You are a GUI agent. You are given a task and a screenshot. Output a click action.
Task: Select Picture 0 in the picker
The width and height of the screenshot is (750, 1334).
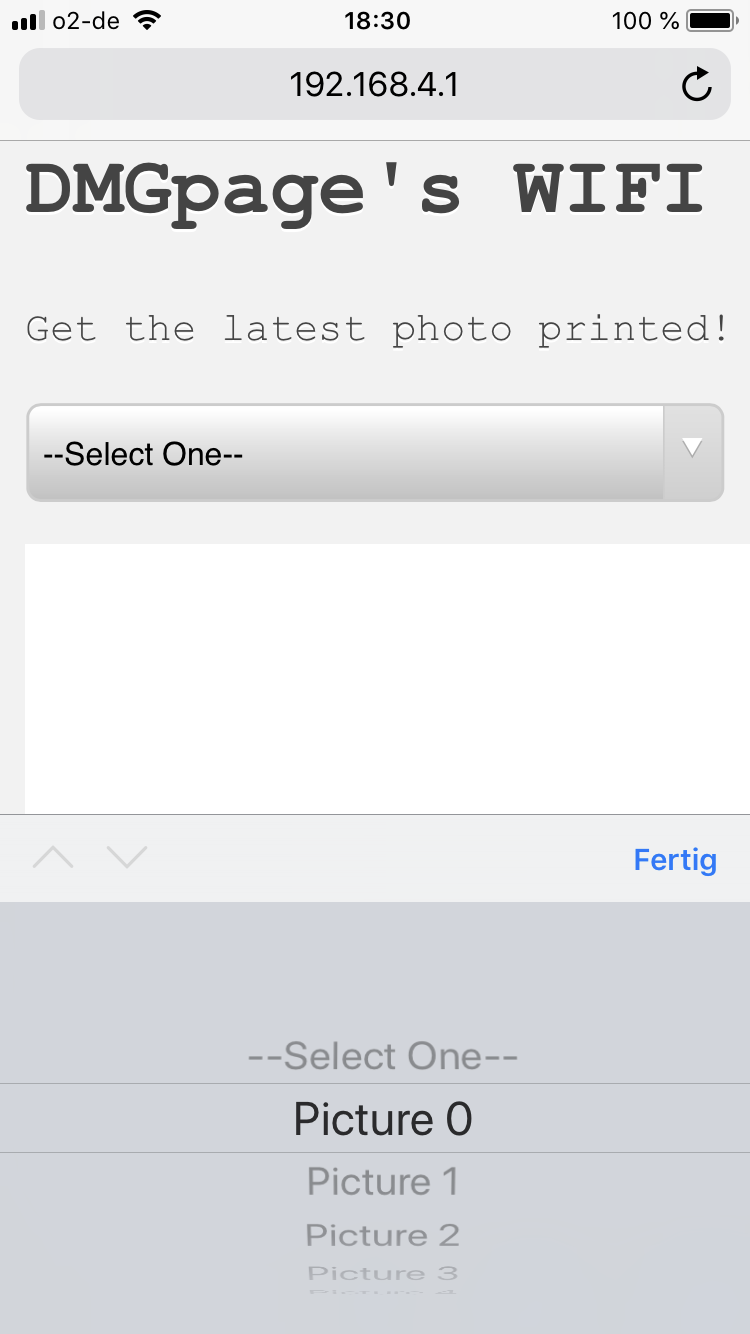[383, 1119]
